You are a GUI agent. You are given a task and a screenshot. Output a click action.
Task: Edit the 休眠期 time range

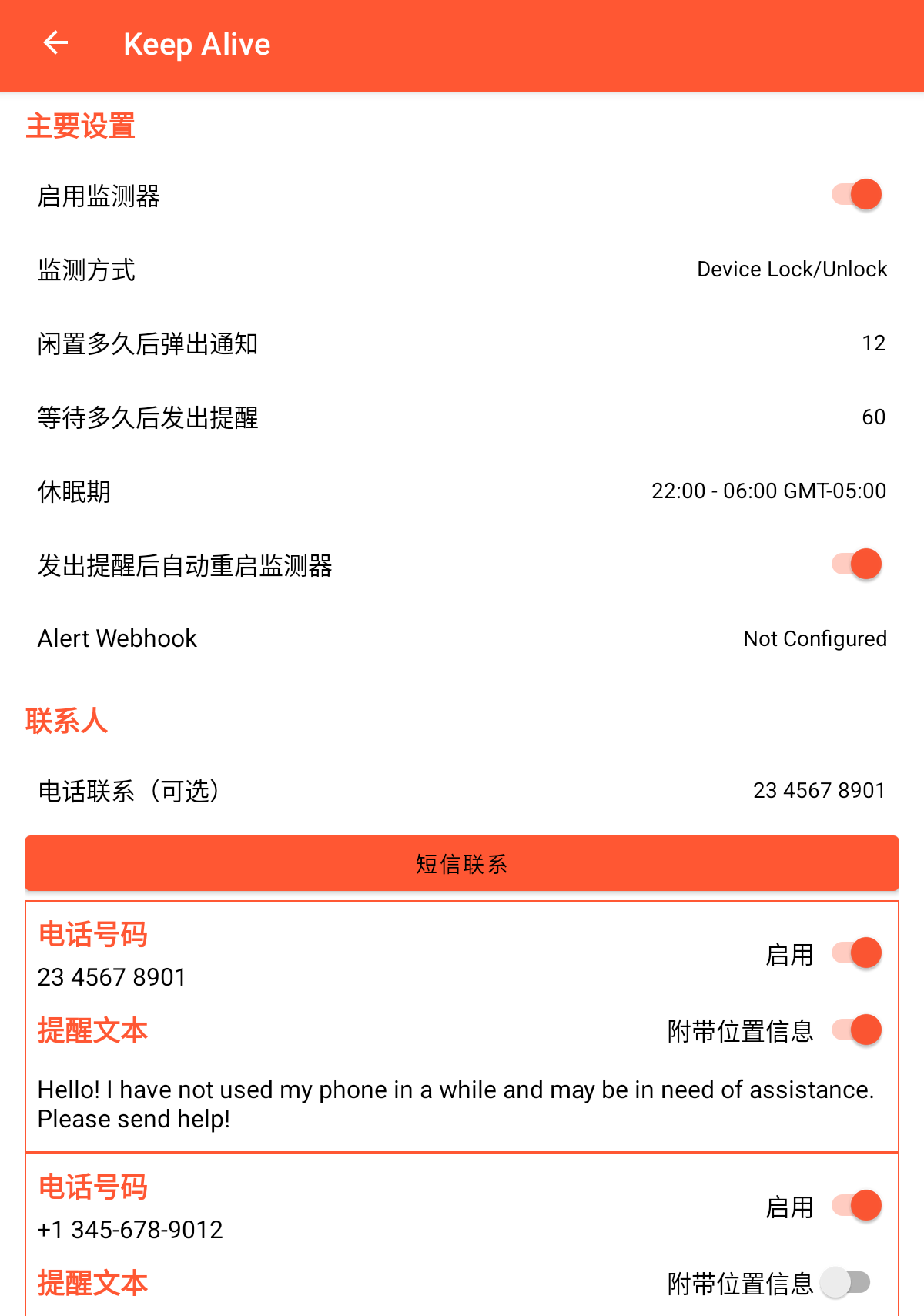462,491
